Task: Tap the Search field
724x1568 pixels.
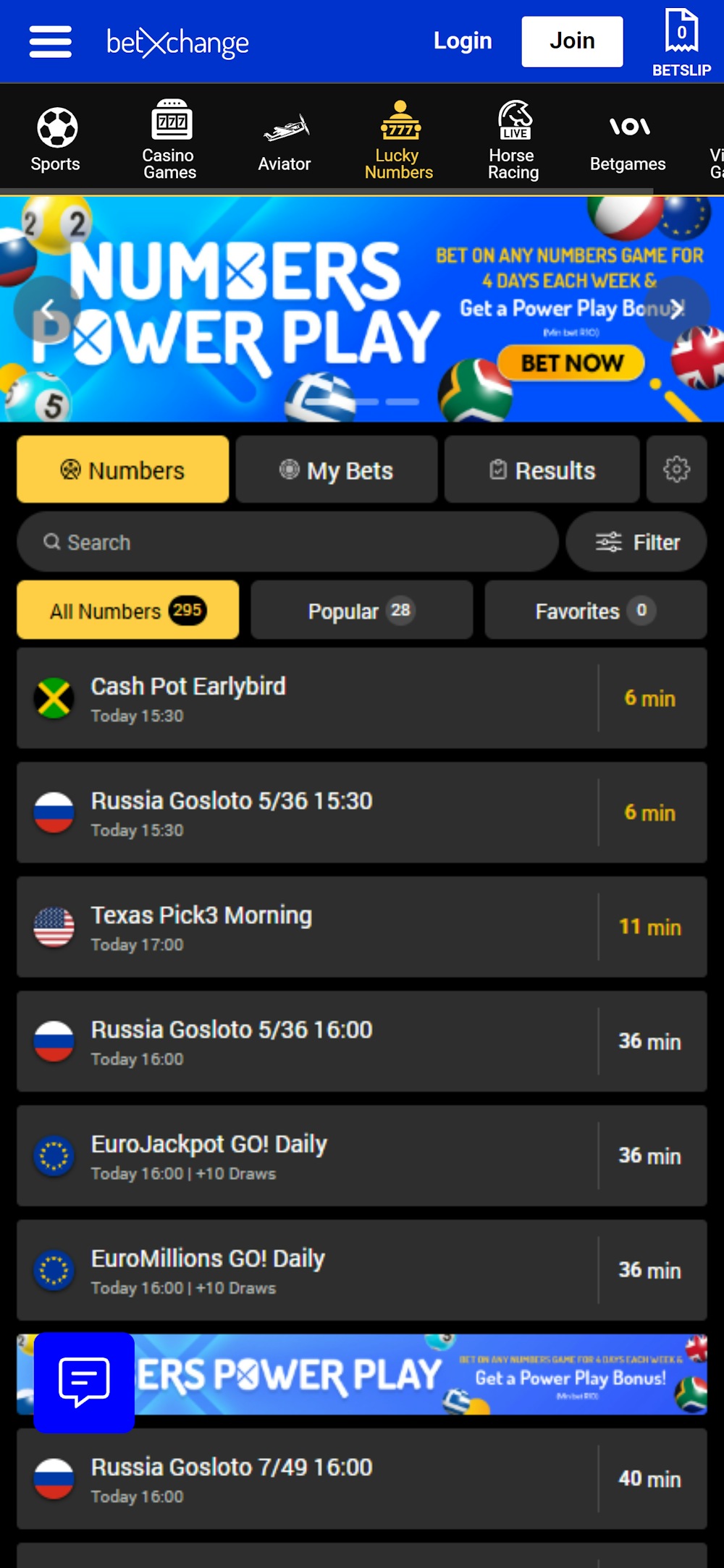Action: click(287, 542)
